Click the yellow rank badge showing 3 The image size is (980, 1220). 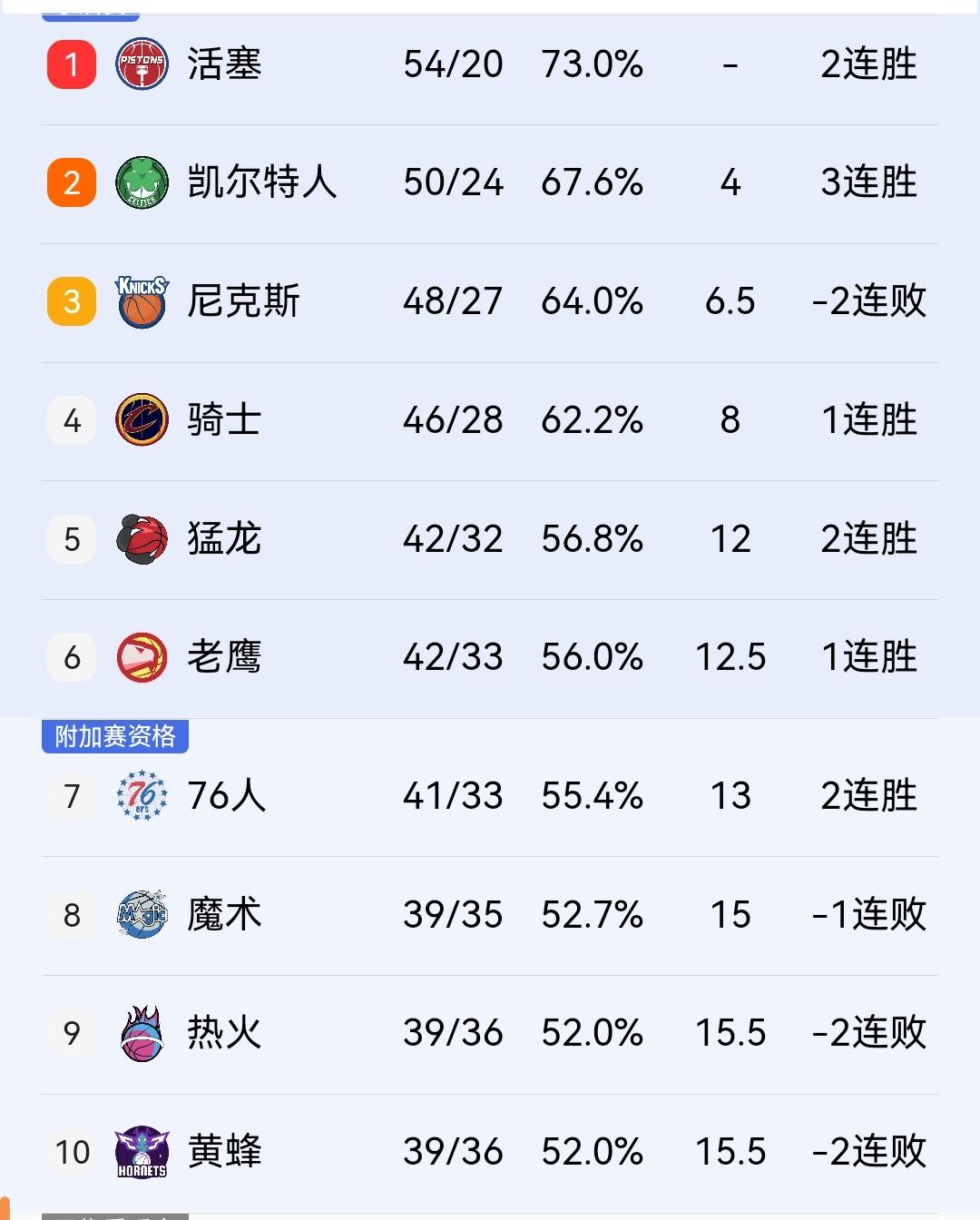(x=71, y=300)
